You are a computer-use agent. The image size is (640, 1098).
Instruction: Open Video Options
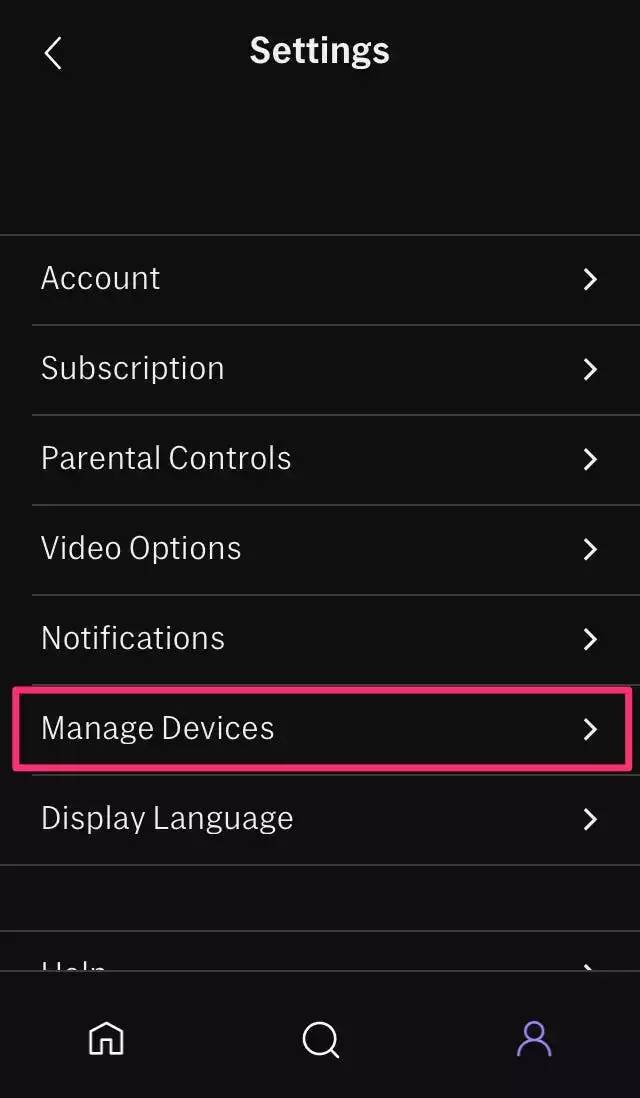point(320,549)
